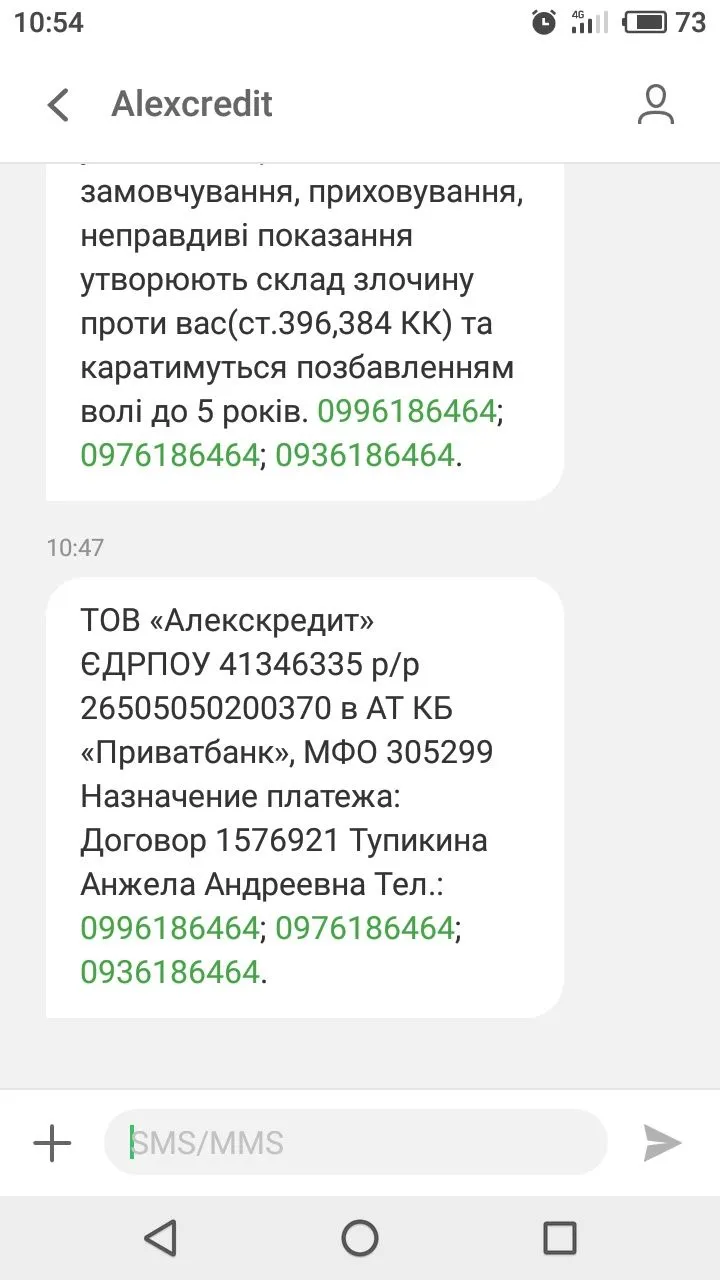Viewport: 720px width, 1280px height.
Task: Open the recent apps overview
Action: (559, 1238)
